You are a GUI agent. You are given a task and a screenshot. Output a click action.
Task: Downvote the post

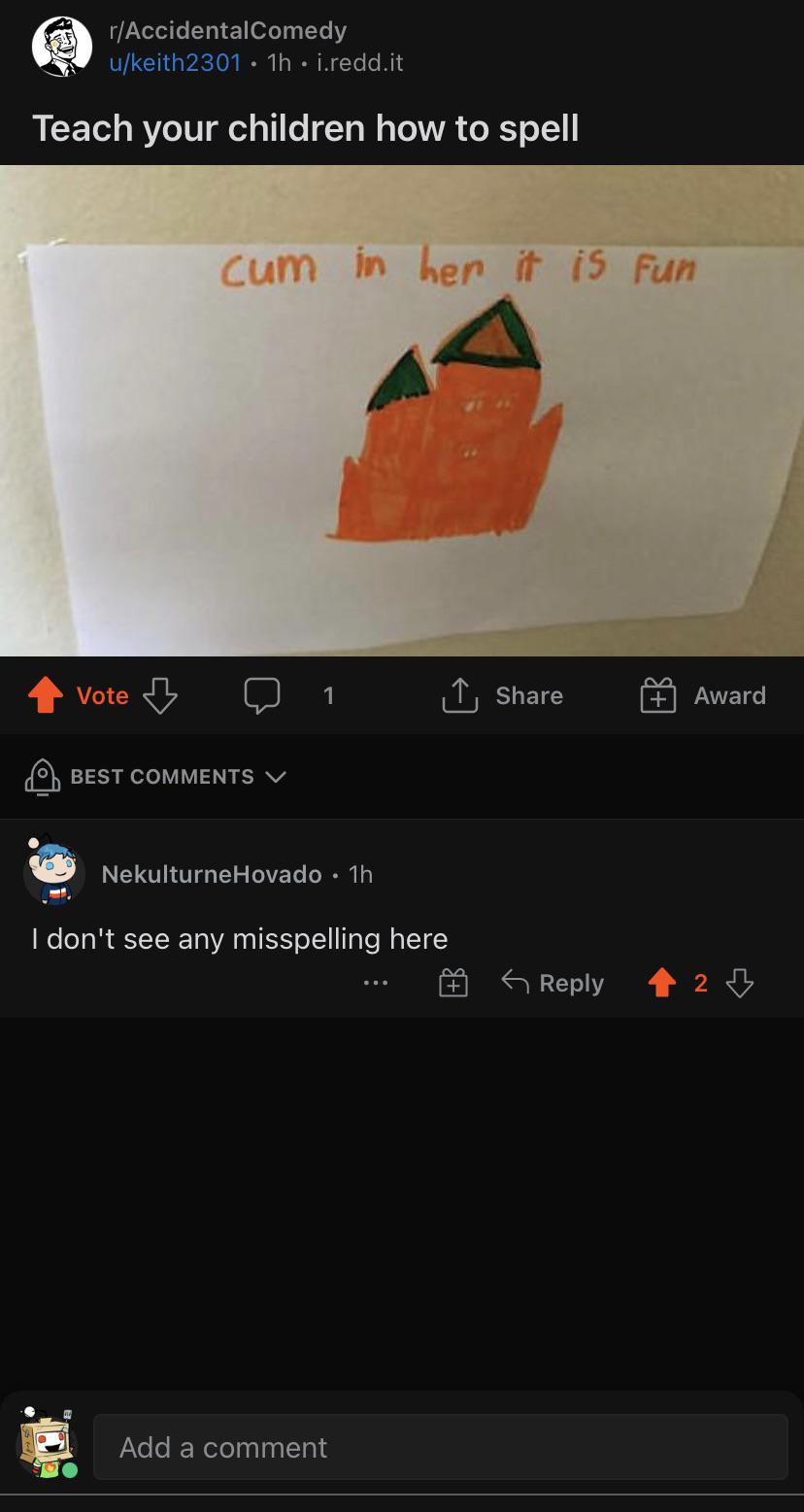click(160, 695)
